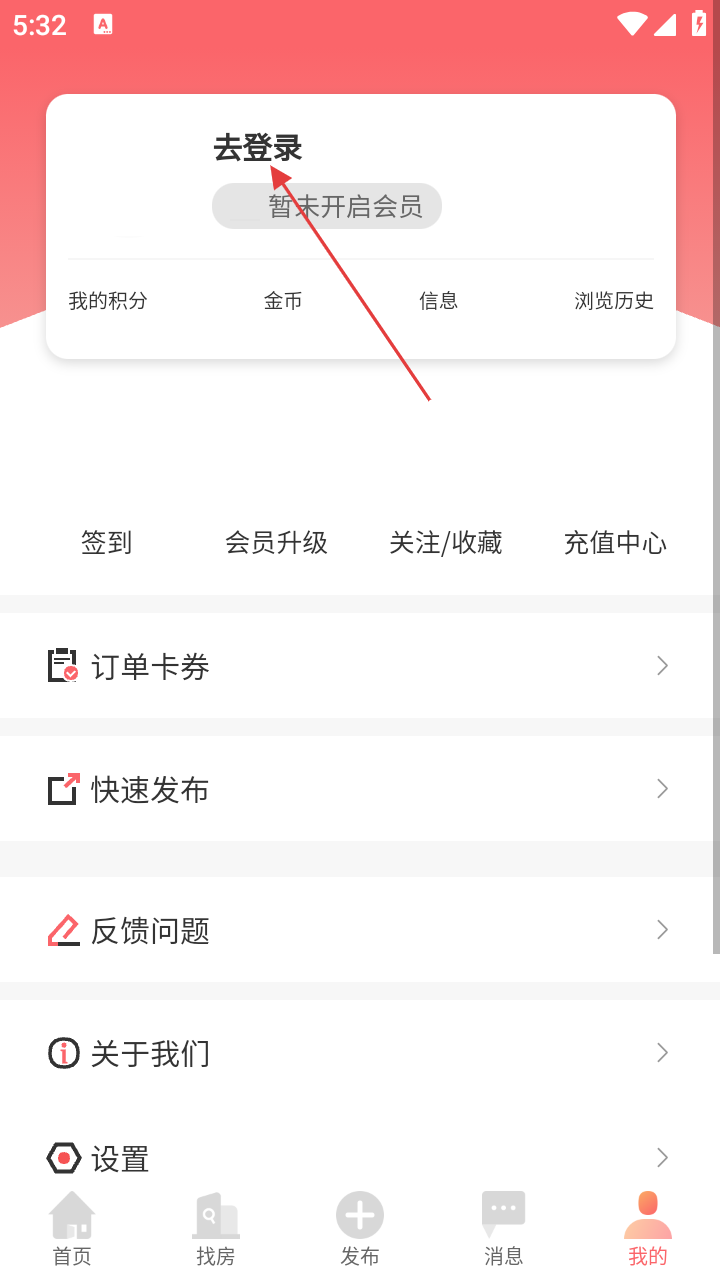Go to 充值中心 recharge center
This screenshot has height=1280, width=720.
[x=614, y=543]
